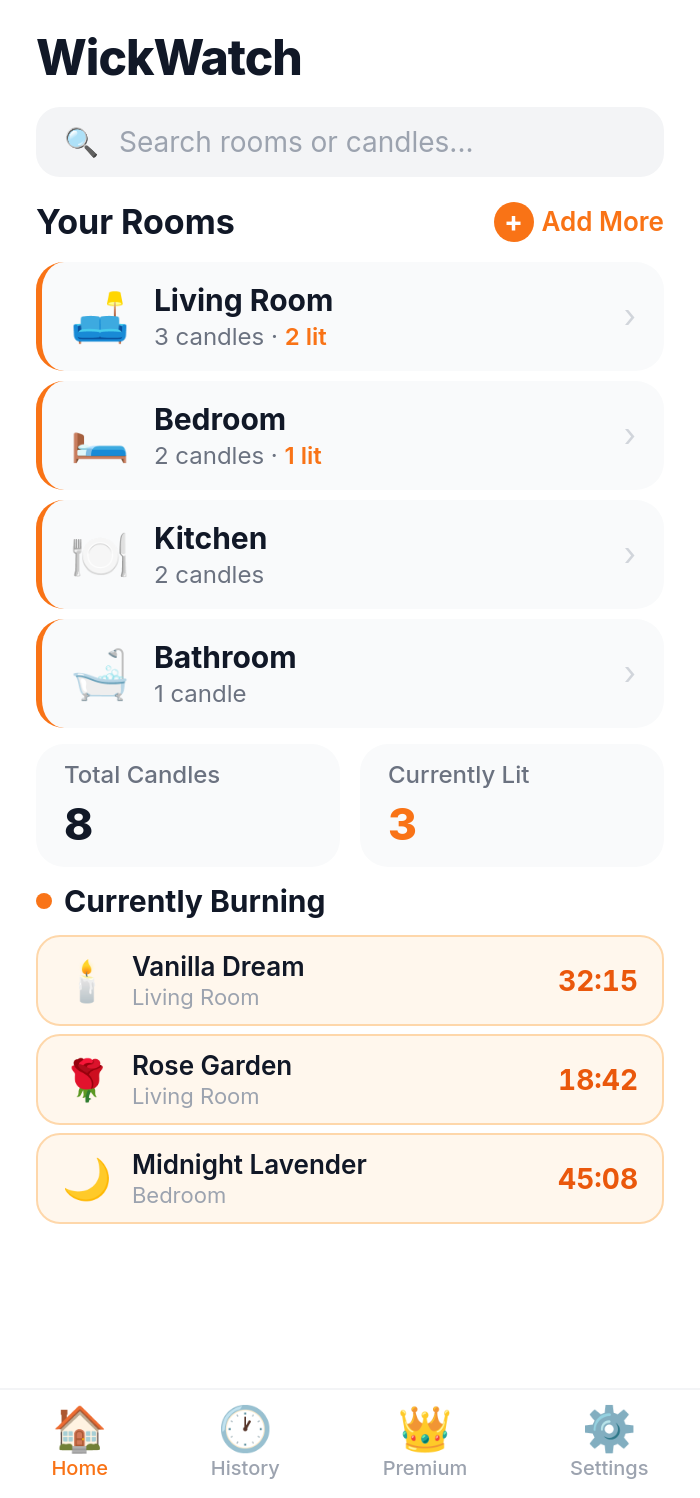Go to the Home tab
The width and height of the screenshot is (700, 1498).
point(80,1443)
